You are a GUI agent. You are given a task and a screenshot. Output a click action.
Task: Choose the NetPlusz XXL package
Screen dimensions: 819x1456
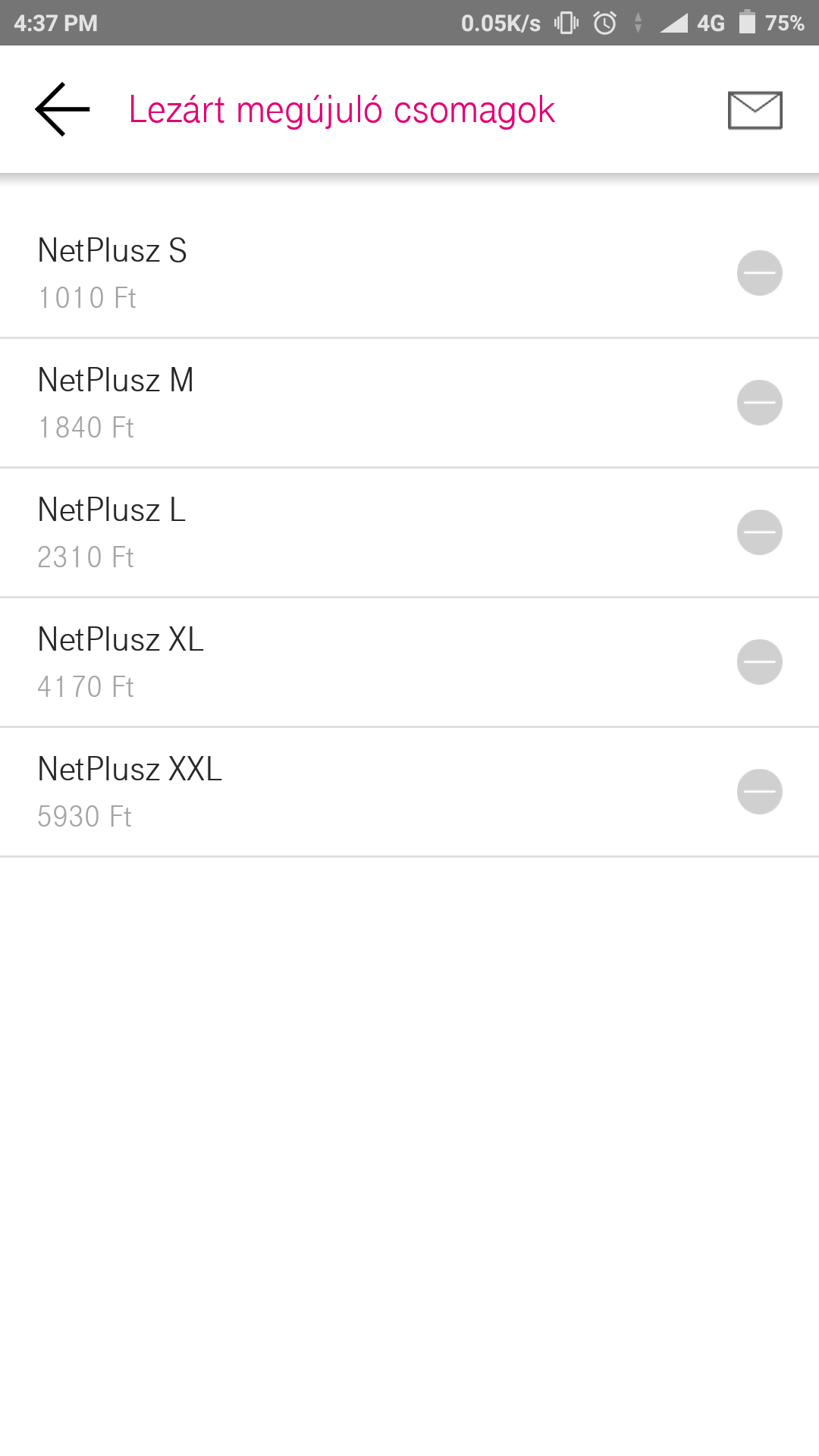tap(409, 792)
